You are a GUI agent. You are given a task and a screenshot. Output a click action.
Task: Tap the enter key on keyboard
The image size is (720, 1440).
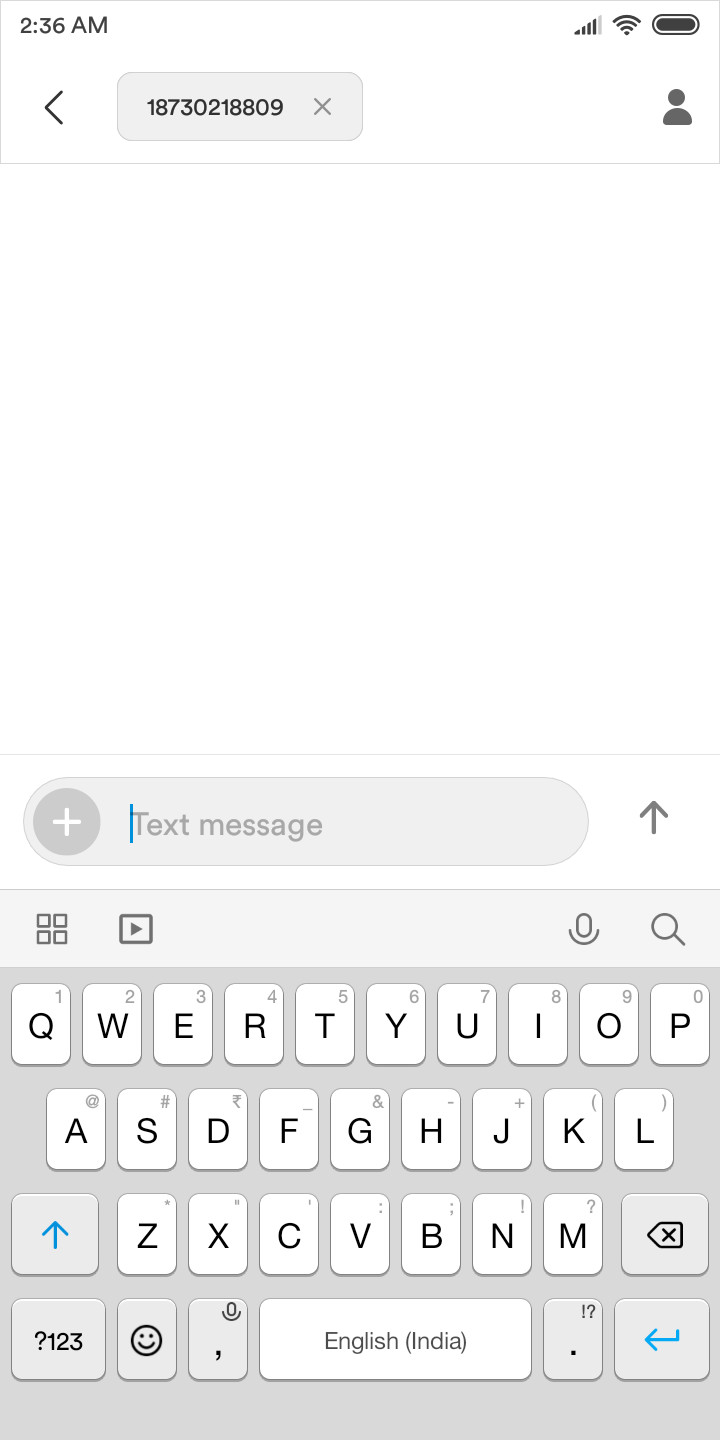(x=662, y=1340)
